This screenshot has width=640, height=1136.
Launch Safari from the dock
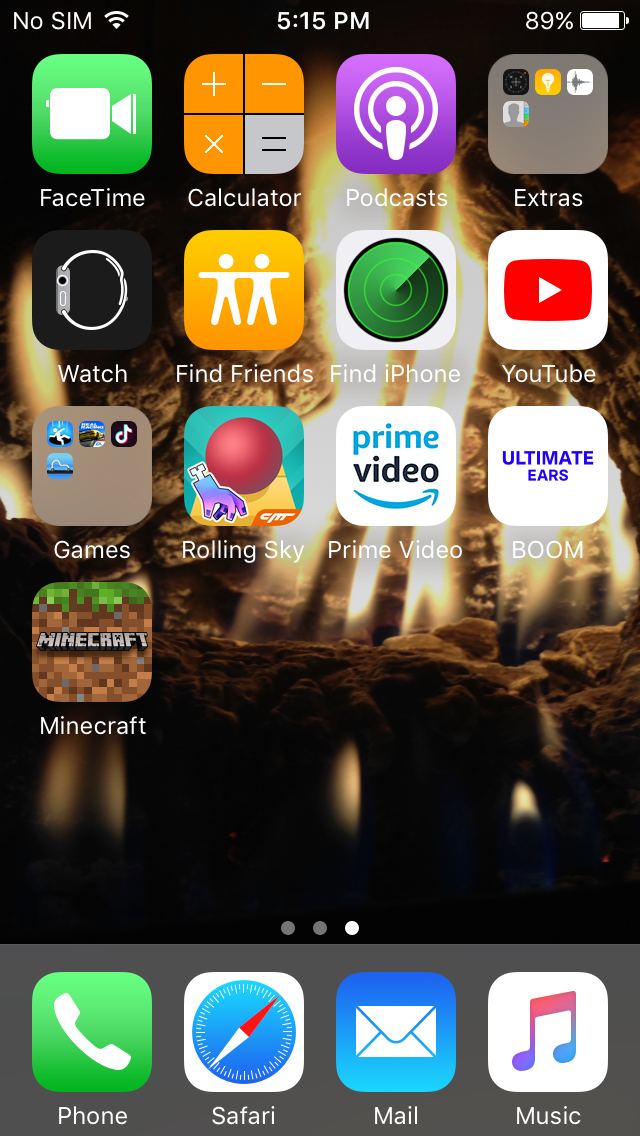(244, 1032)
